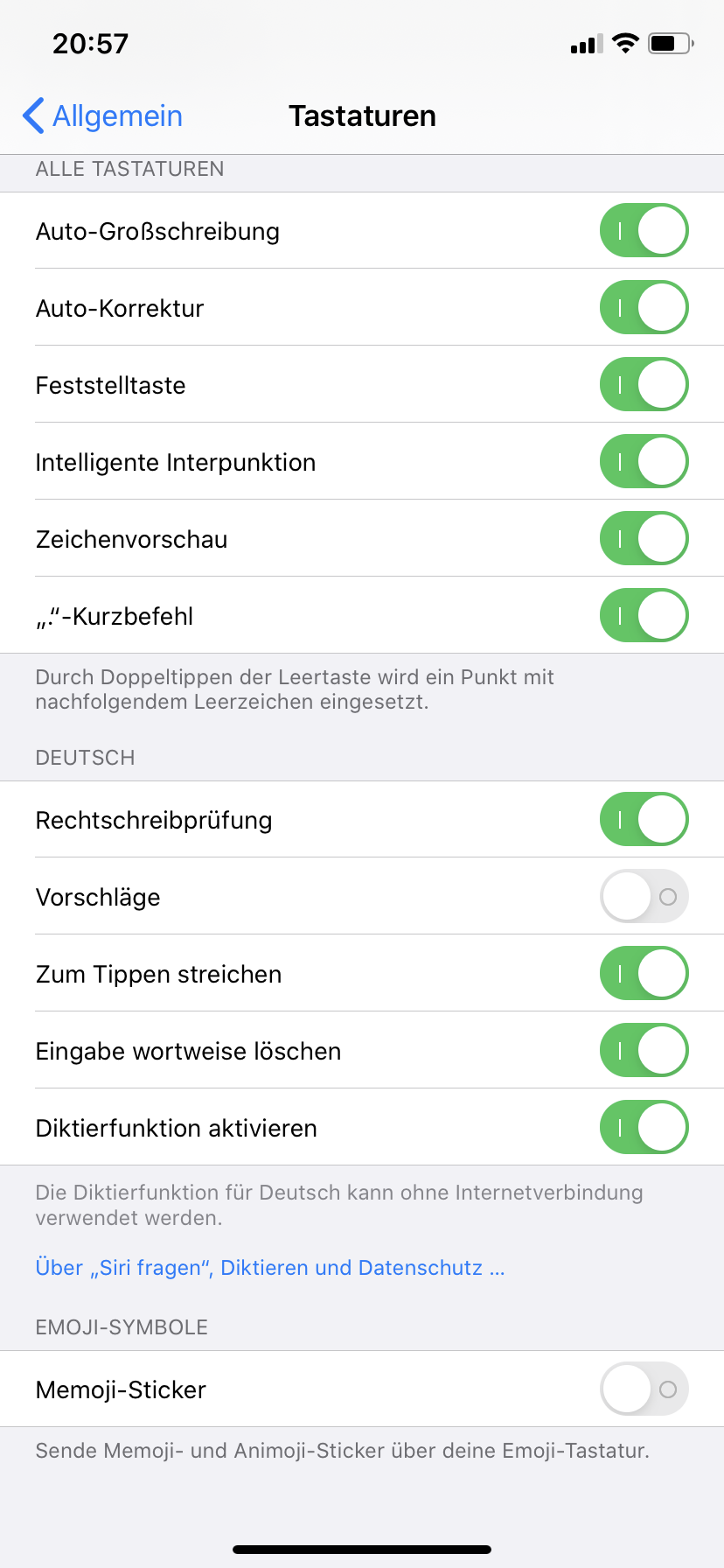
Task: Turn off Eingabe wortweise löschen
Action: (x=644, y=1051)
